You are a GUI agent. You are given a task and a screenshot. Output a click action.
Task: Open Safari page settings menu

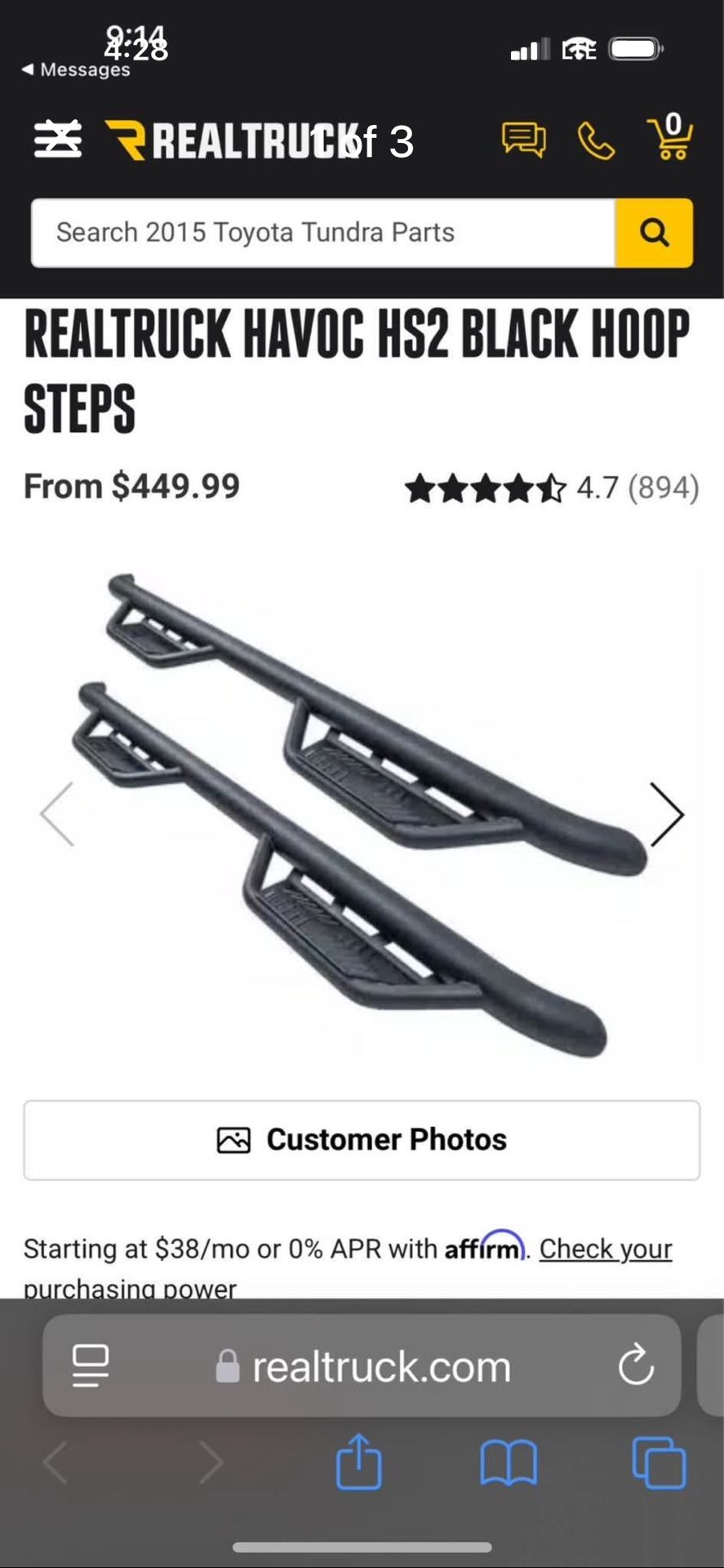point(91,1365)
